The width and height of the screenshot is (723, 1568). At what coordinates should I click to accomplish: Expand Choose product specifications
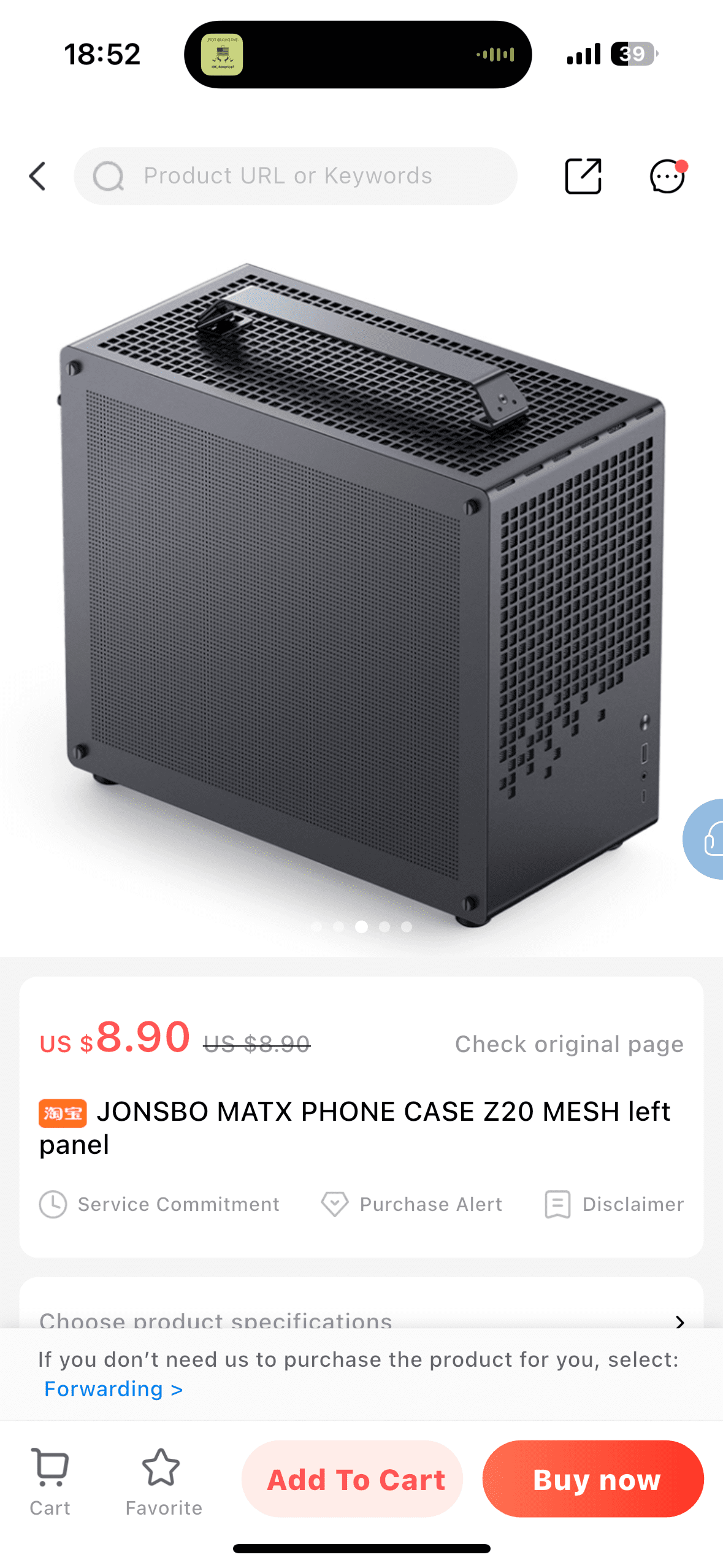click(361, 1319)
